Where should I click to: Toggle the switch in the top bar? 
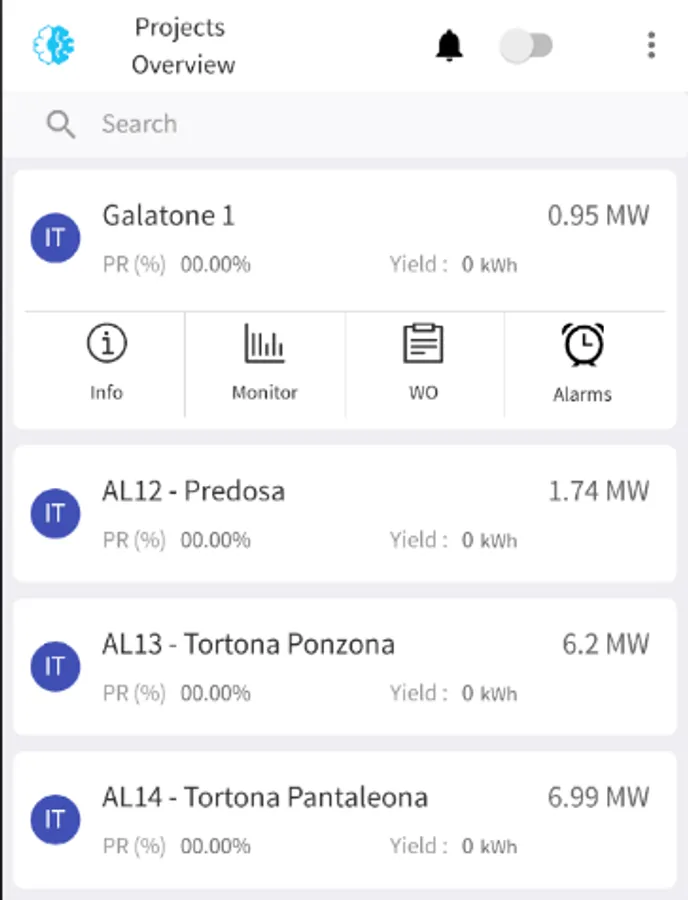526,45
